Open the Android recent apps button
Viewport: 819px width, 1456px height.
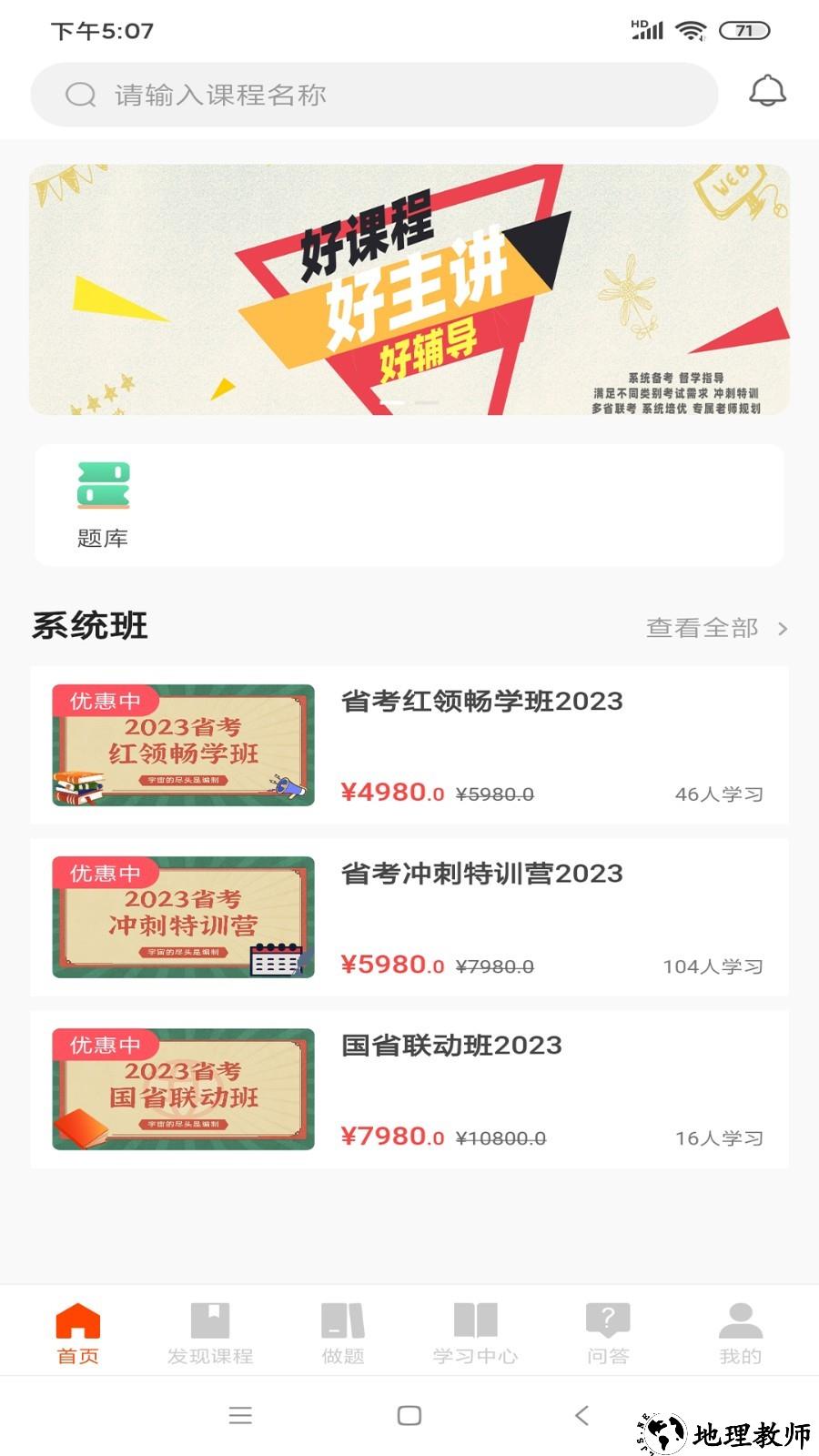pyautogui.click(x=240, y=1416)
